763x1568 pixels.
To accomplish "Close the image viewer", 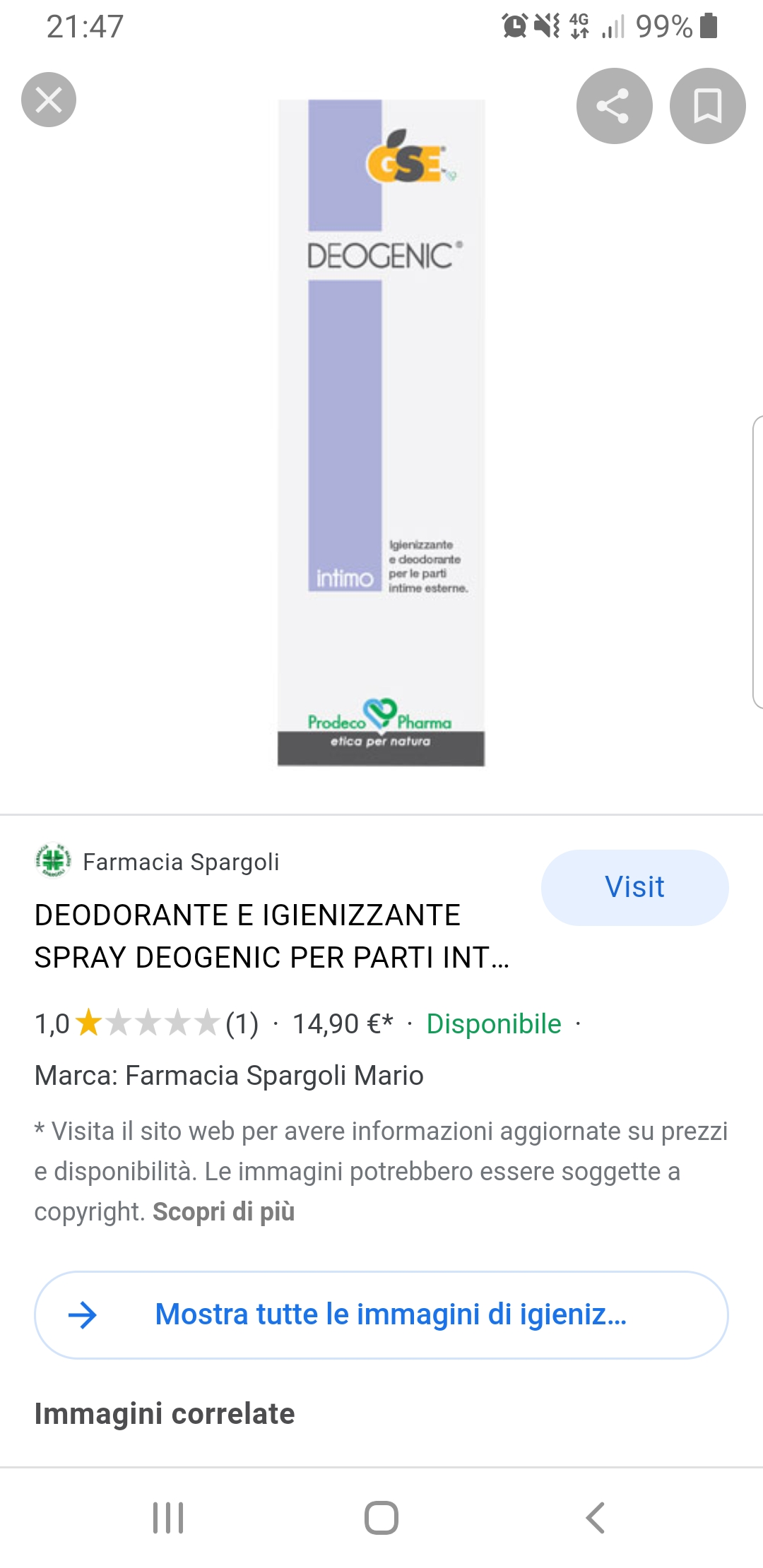I will point(49,100).
